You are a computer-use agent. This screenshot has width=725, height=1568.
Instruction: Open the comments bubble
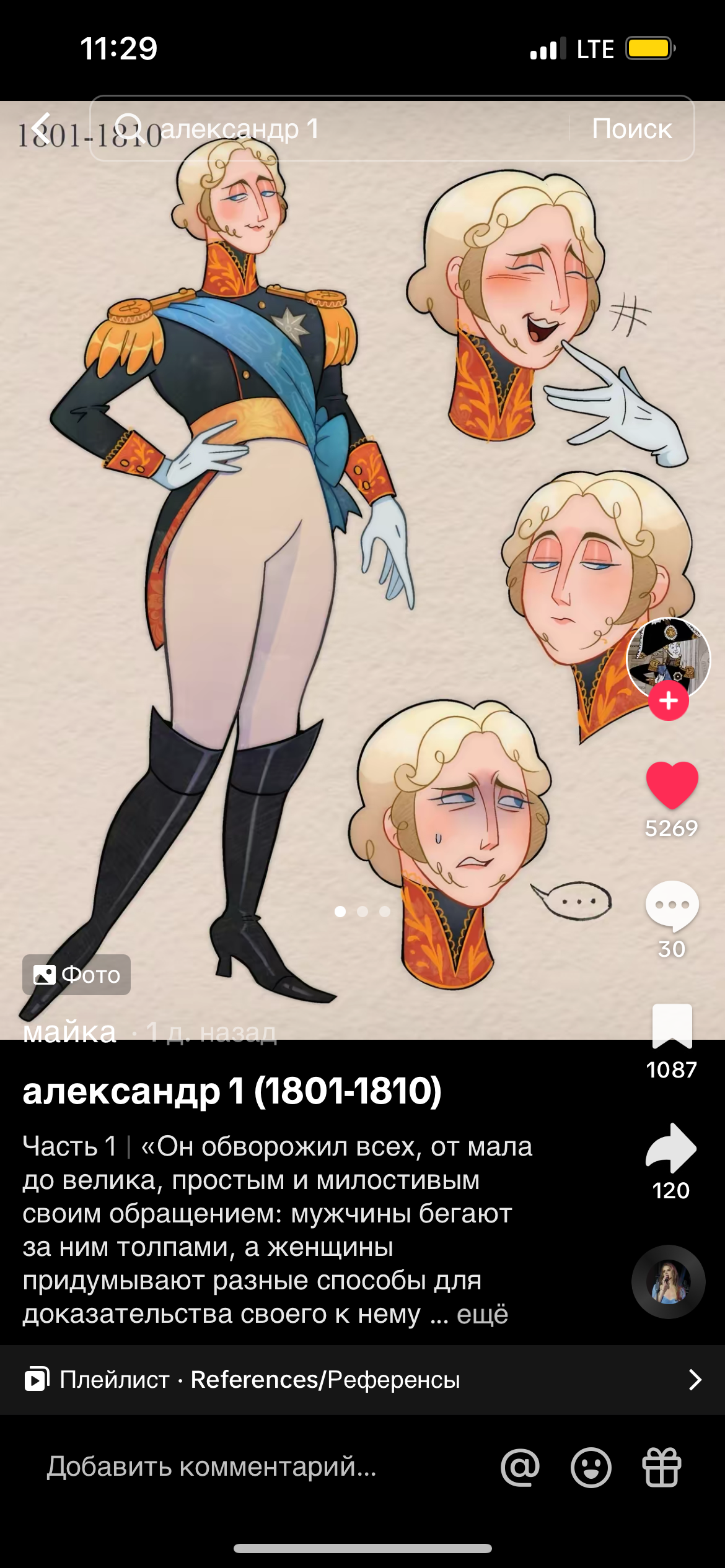pos(672,906)
